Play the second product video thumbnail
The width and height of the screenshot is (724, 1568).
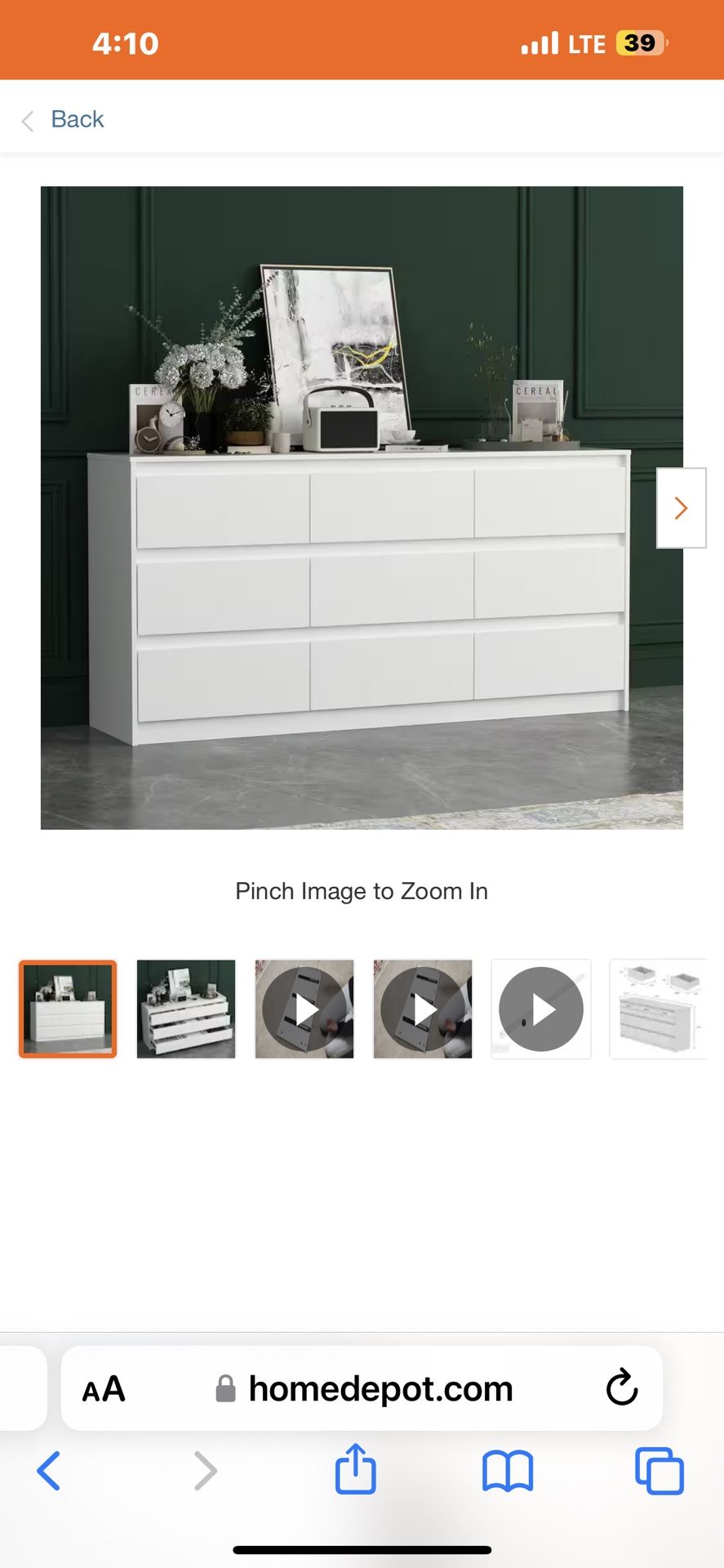(423, 1009)
